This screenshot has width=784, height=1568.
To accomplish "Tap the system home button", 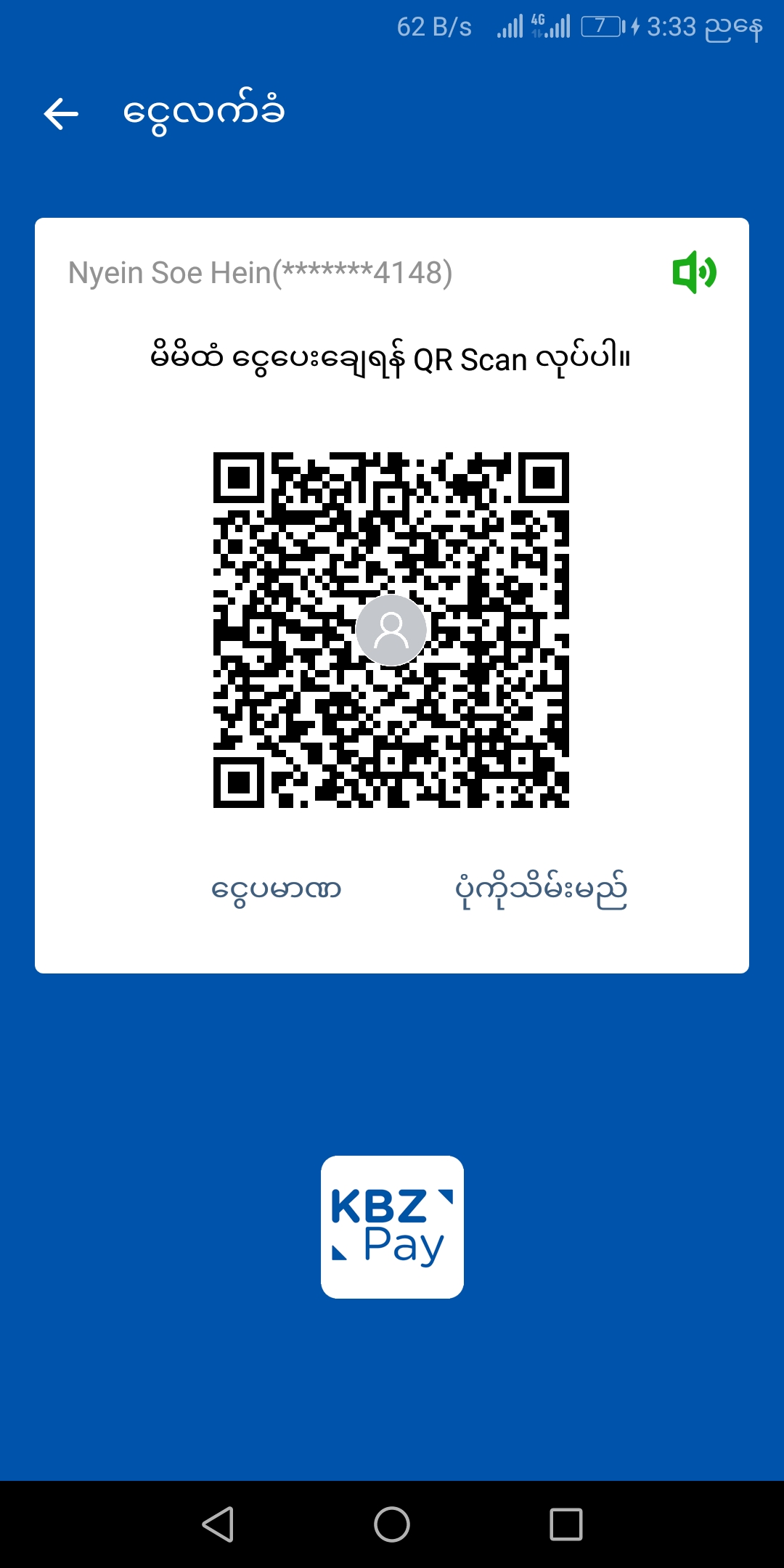I will tap(392, 1524).
